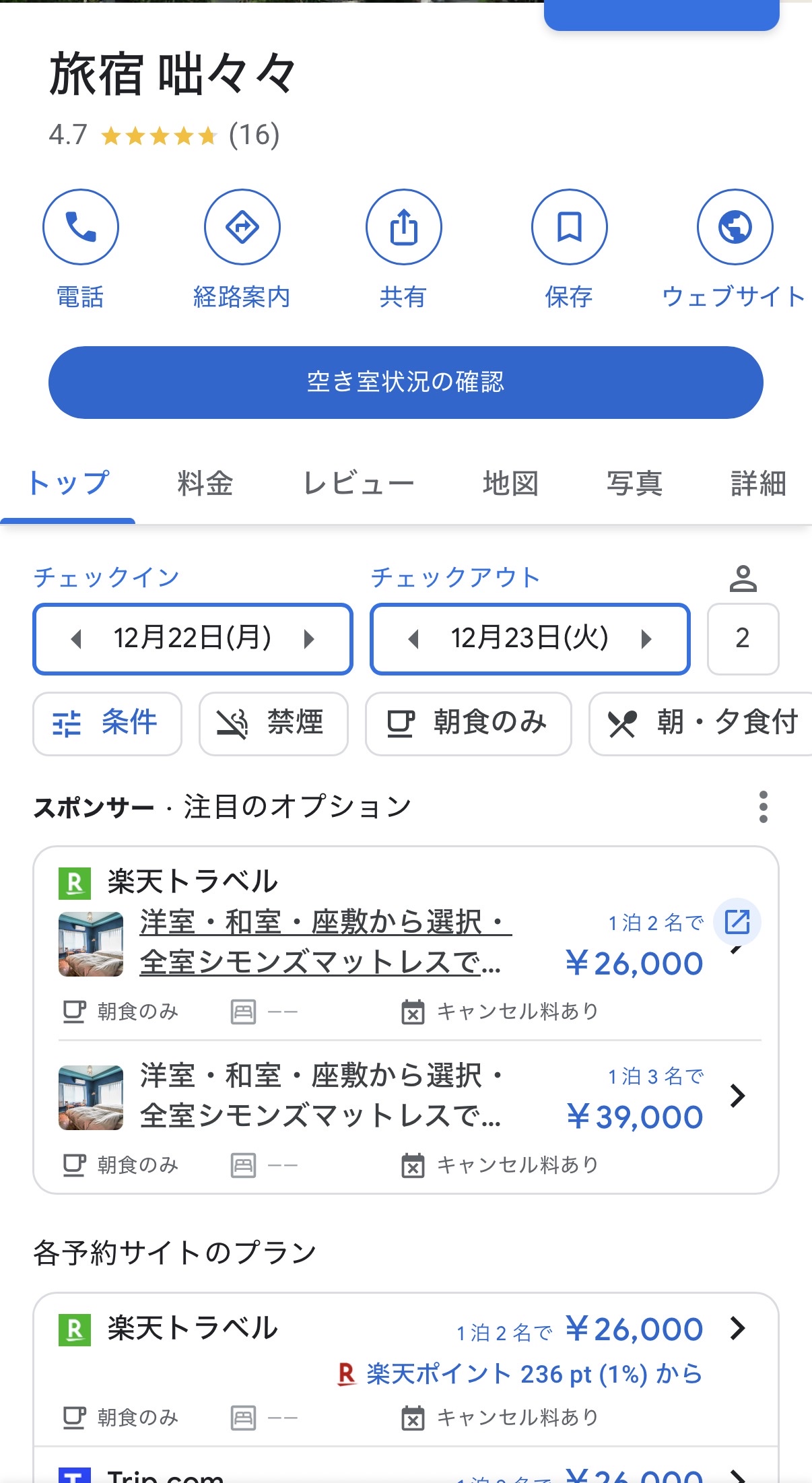Open the 条件 filter options
Viewport: 812px width, 1483px height.
click(x=107, y=723)
